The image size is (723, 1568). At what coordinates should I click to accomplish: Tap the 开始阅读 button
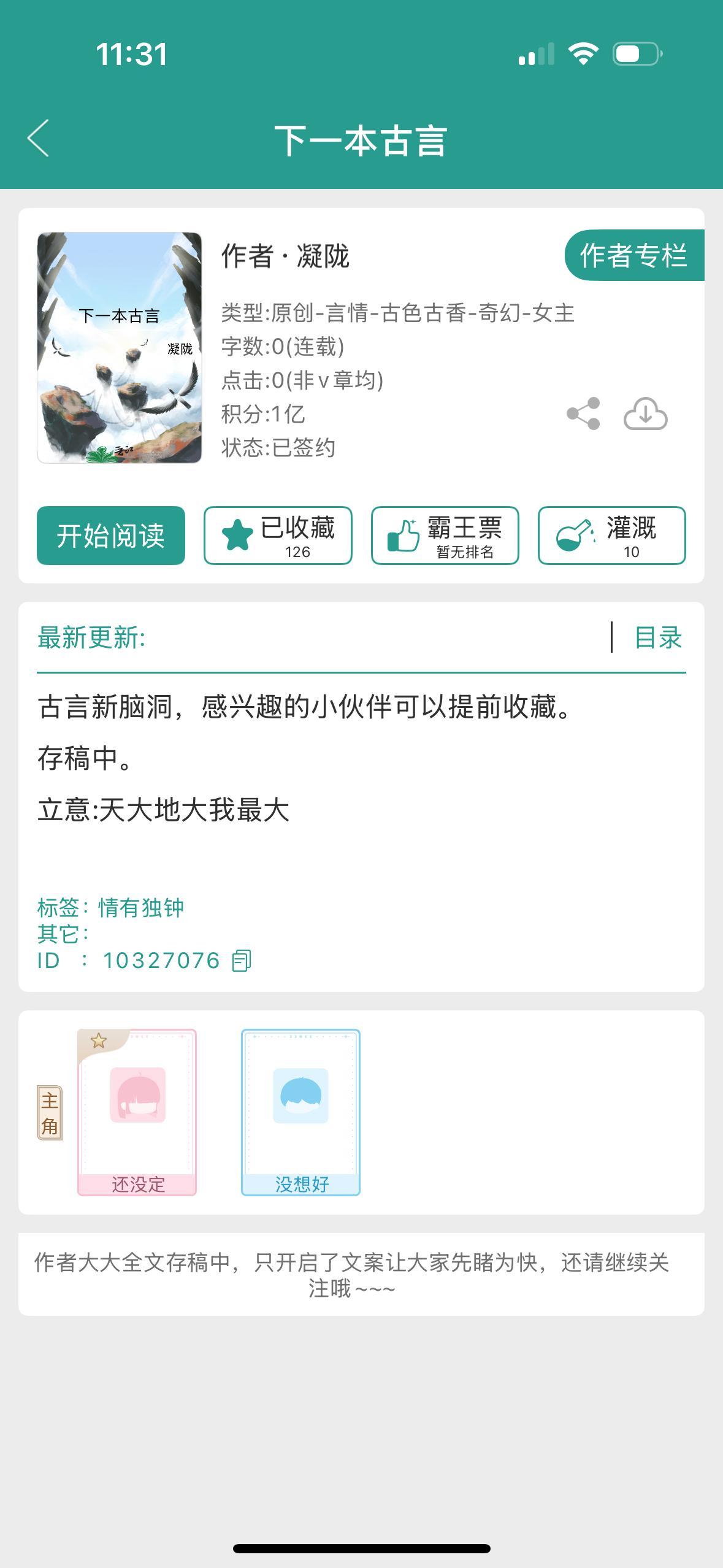(111, 535)
